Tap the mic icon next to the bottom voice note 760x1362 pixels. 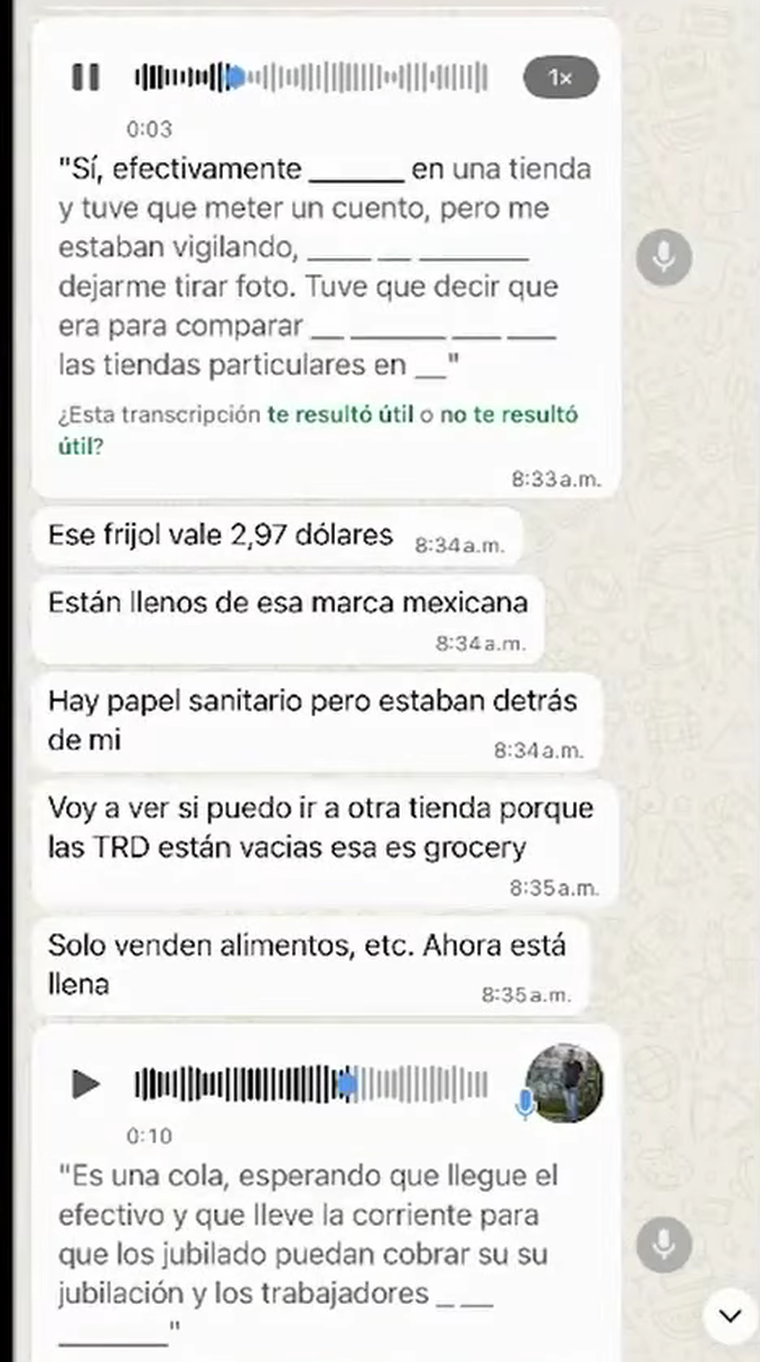[664, 1244]
